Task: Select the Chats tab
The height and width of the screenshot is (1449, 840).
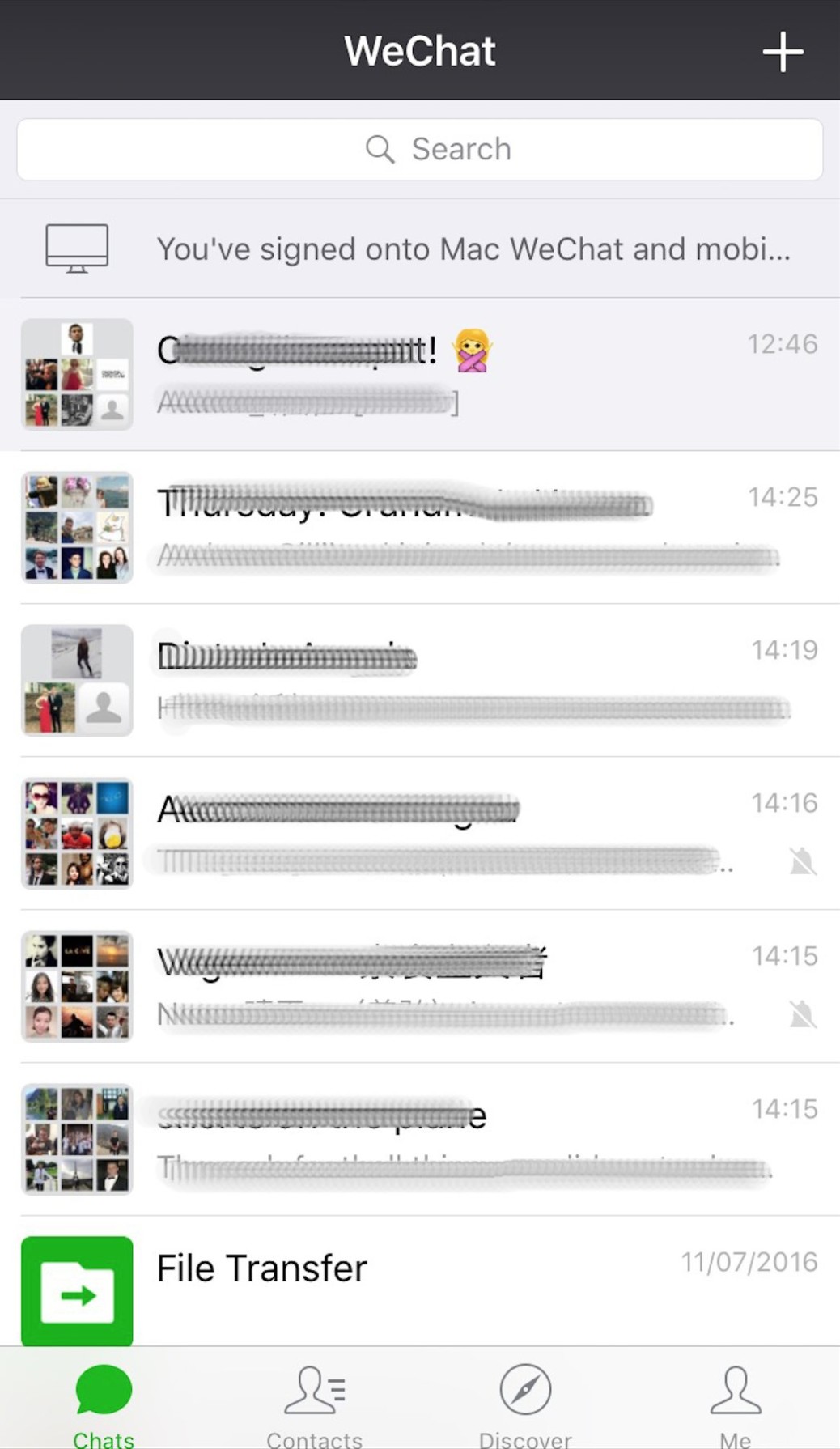Action: (104, 1404)
